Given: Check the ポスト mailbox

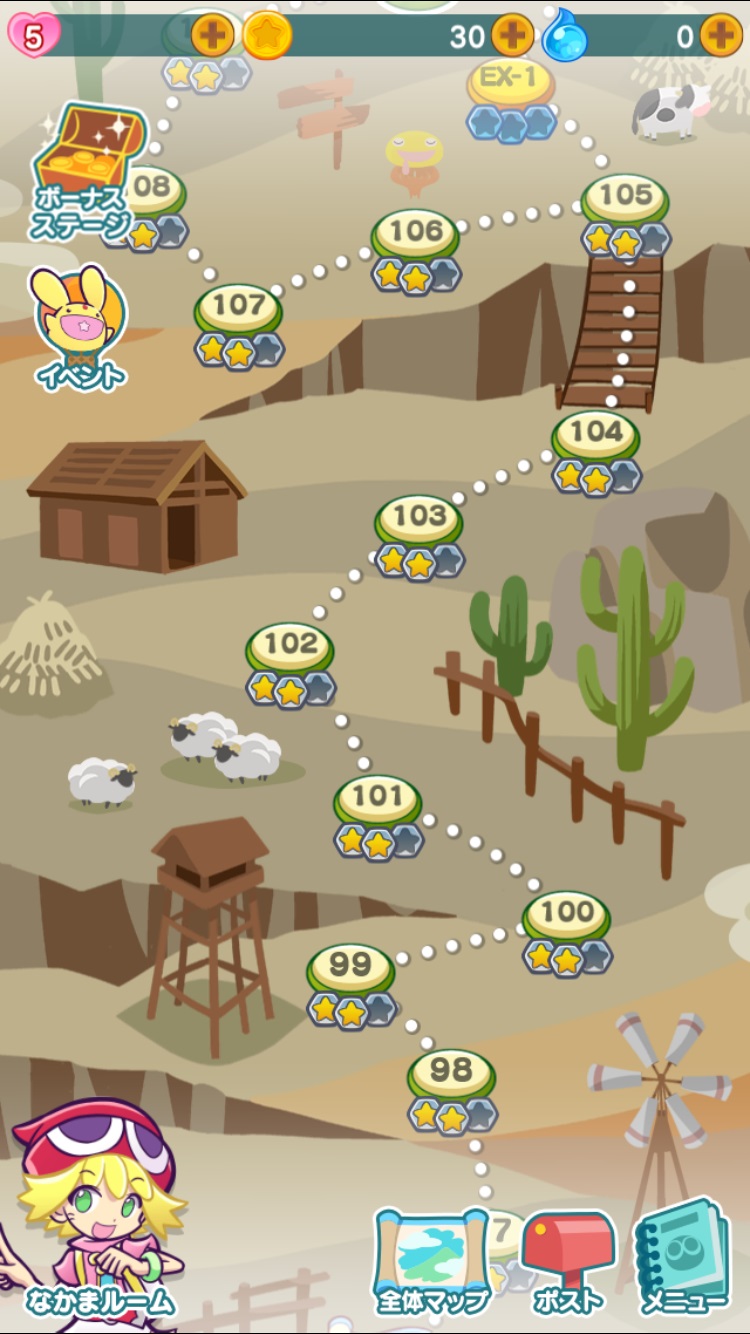Looking at the screenshot, I should click(568, 1261).
